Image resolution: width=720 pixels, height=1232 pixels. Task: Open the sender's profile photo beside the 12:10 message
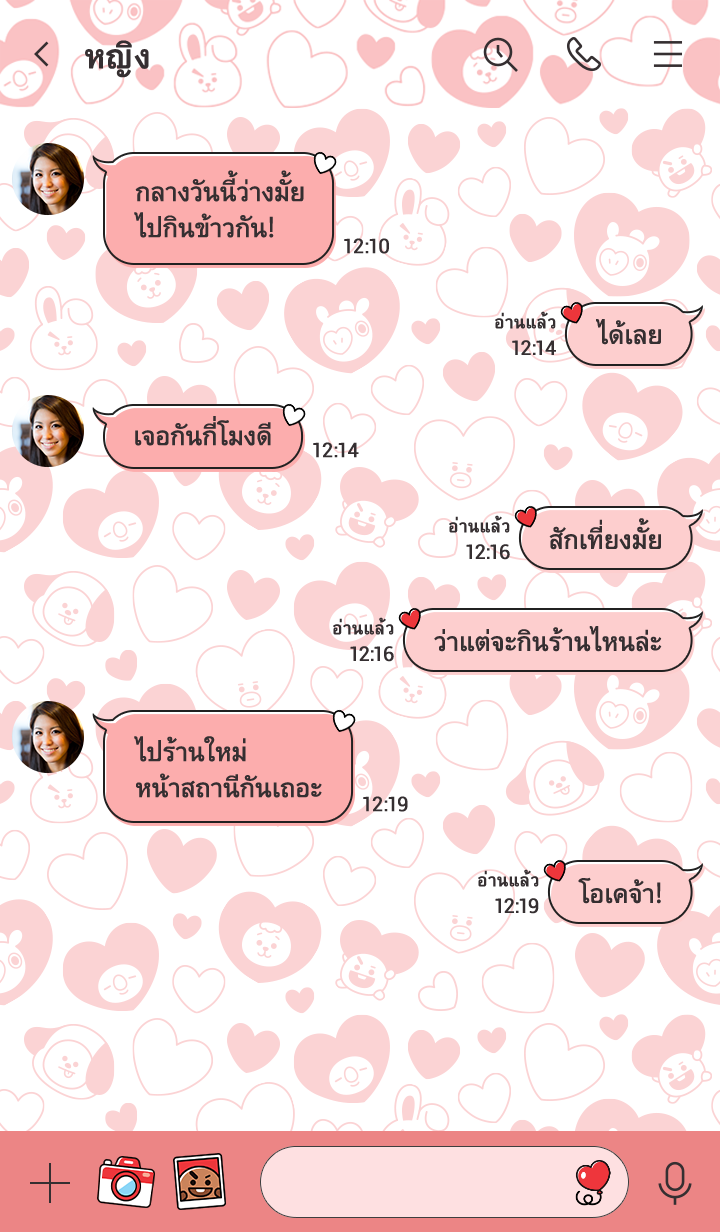pyautogui.click(x=48, y=179)
